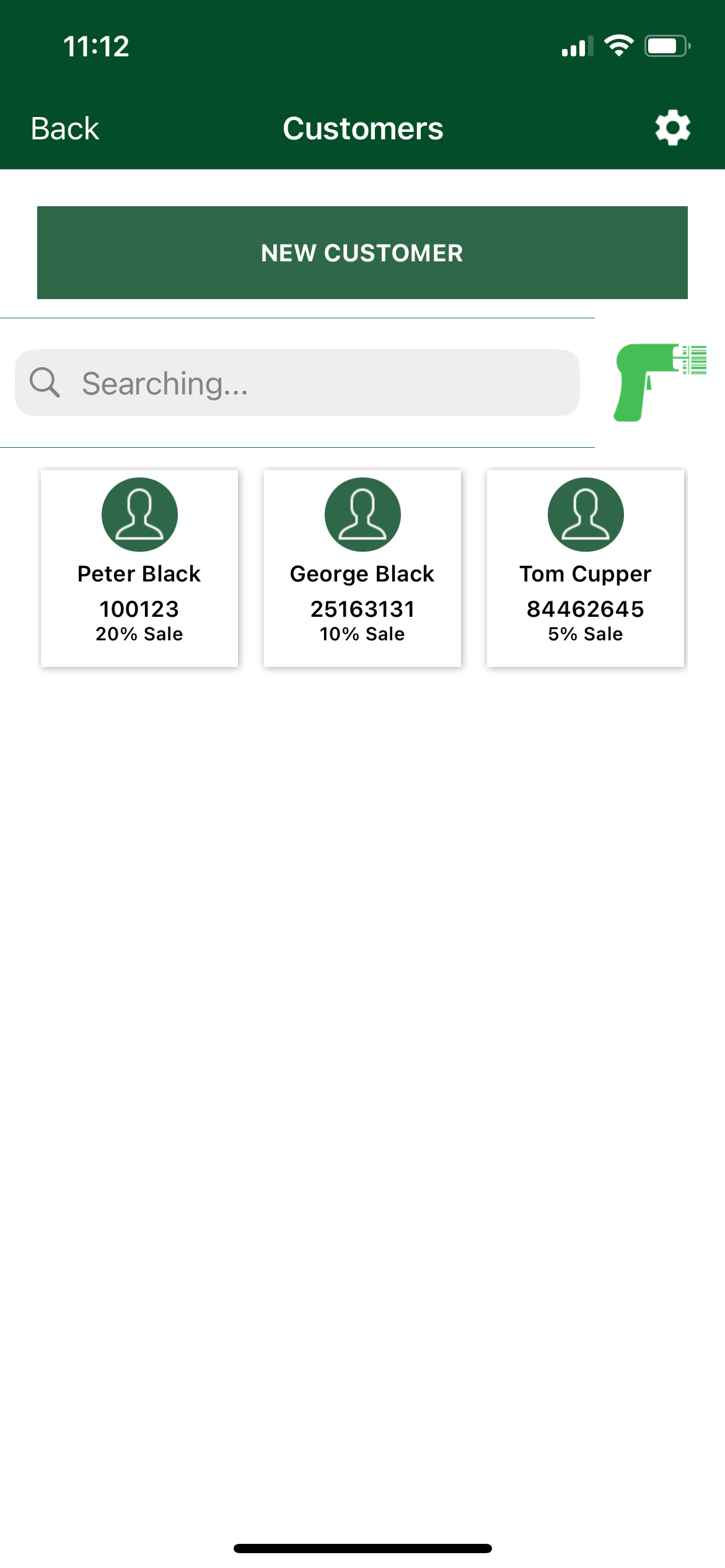
Task: Open the settings gear
Action: (672, 128)
